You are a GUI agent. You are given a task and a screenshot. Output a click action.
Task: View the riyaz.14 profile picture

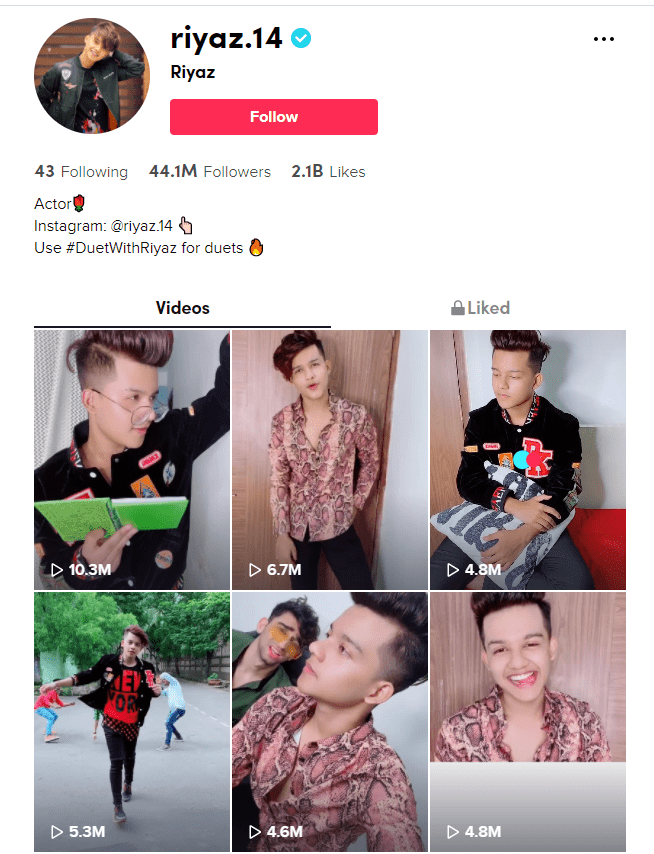pos(91,77)
